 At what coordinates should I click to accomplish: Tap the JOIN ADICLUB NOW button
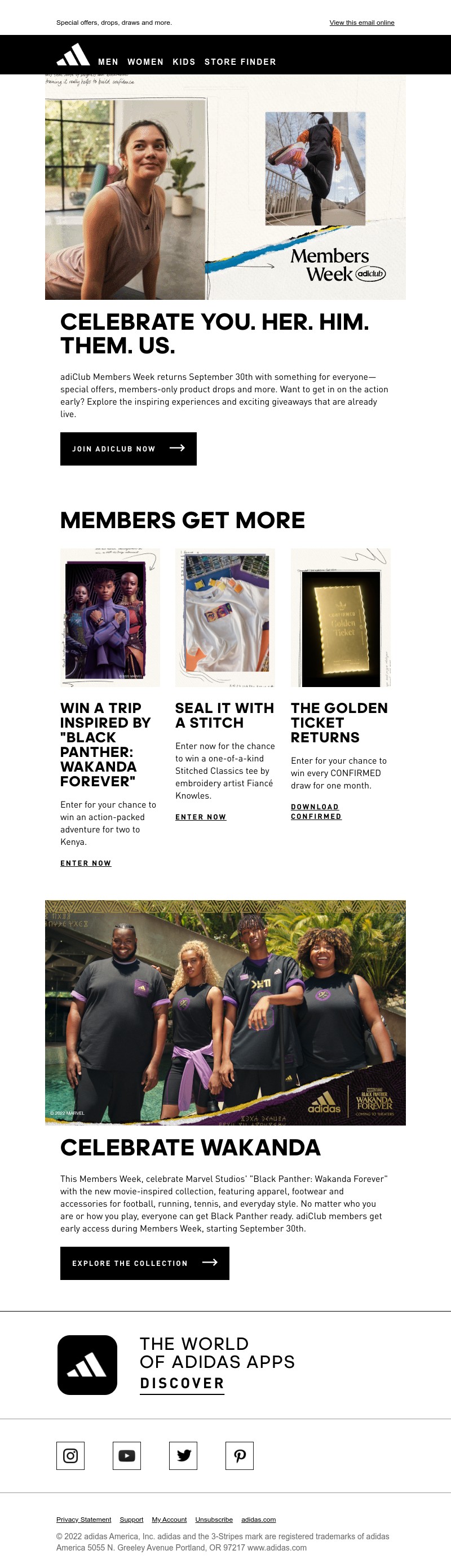(129, 449)
